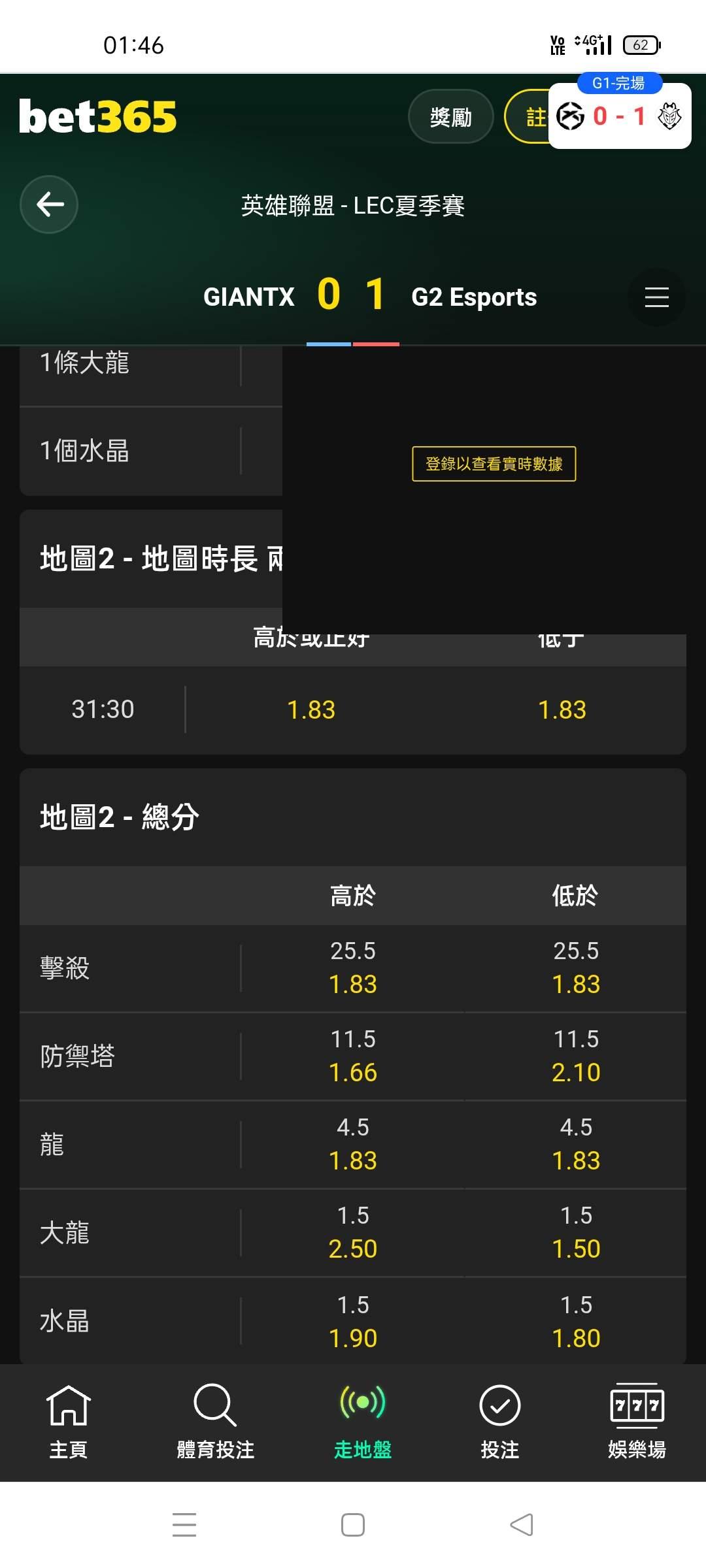The image size is (706, 1568).
Task: Choose 水晶 over 1.5 at 1.90
Action: pyautogui.click(x=353, y=1321)
